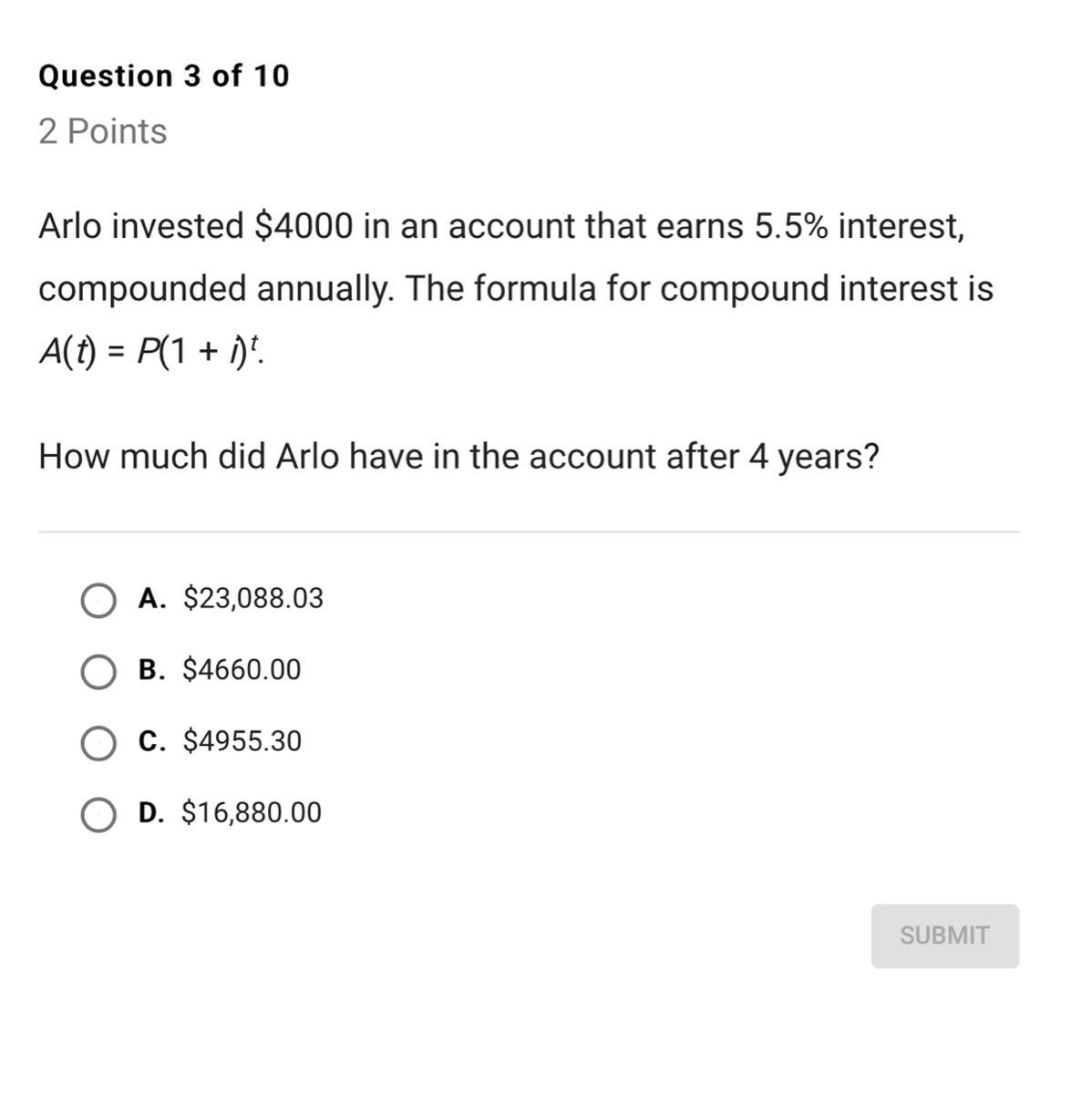This screenshot has height=1094, width=1092.
Task: Pick answer C, $4955.30
Action: (98, 743)
